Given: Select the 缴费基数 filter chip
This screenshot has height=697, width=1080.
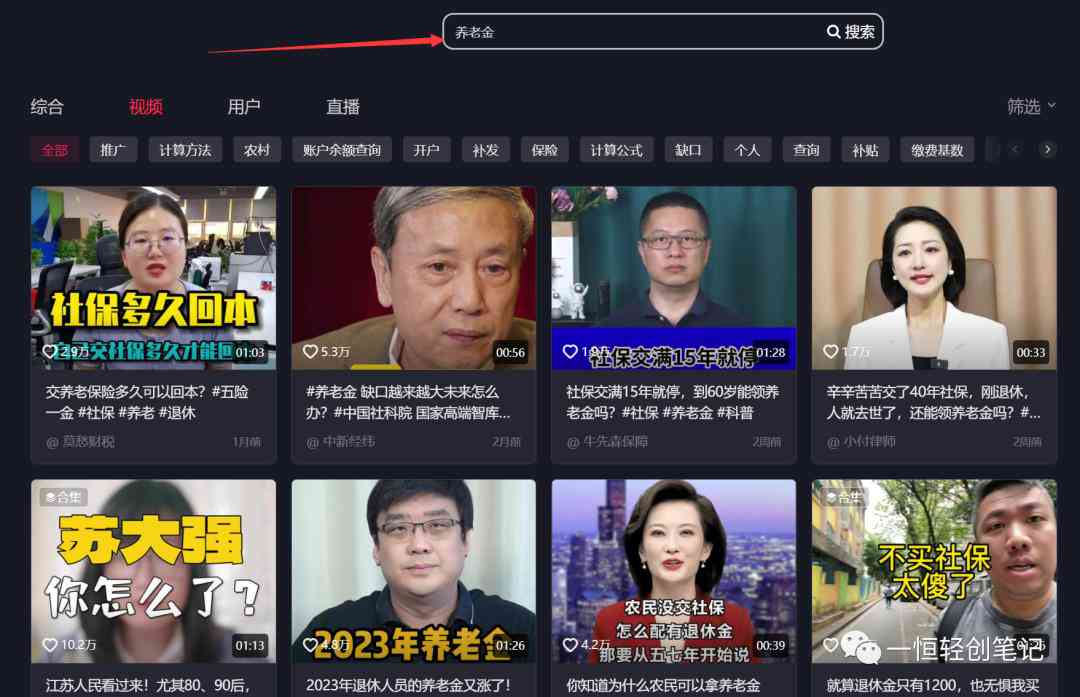Looking at the screenshot, I should (937, 150).
